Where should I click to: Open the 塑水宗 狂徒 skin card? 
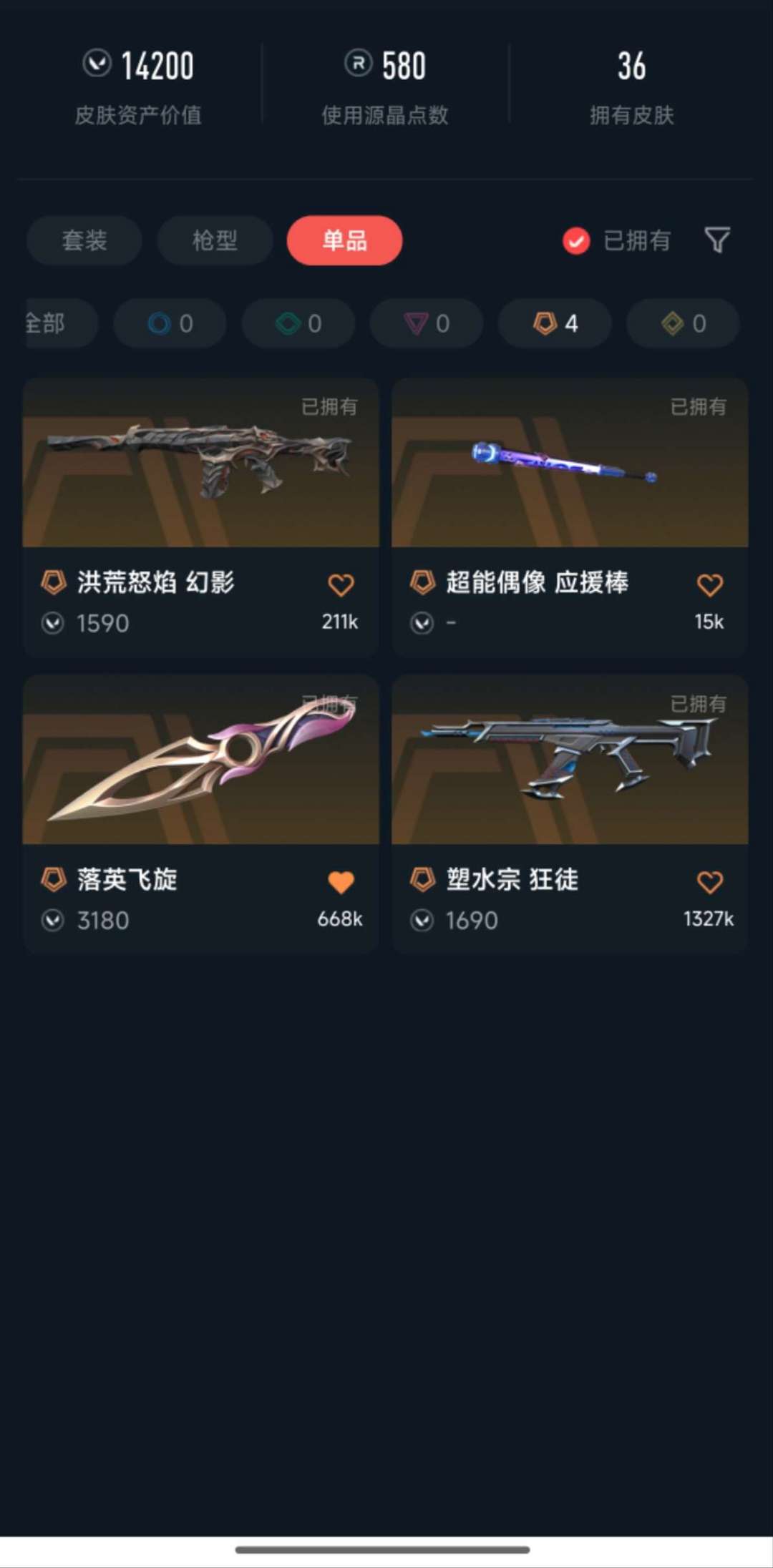(570, 813)
